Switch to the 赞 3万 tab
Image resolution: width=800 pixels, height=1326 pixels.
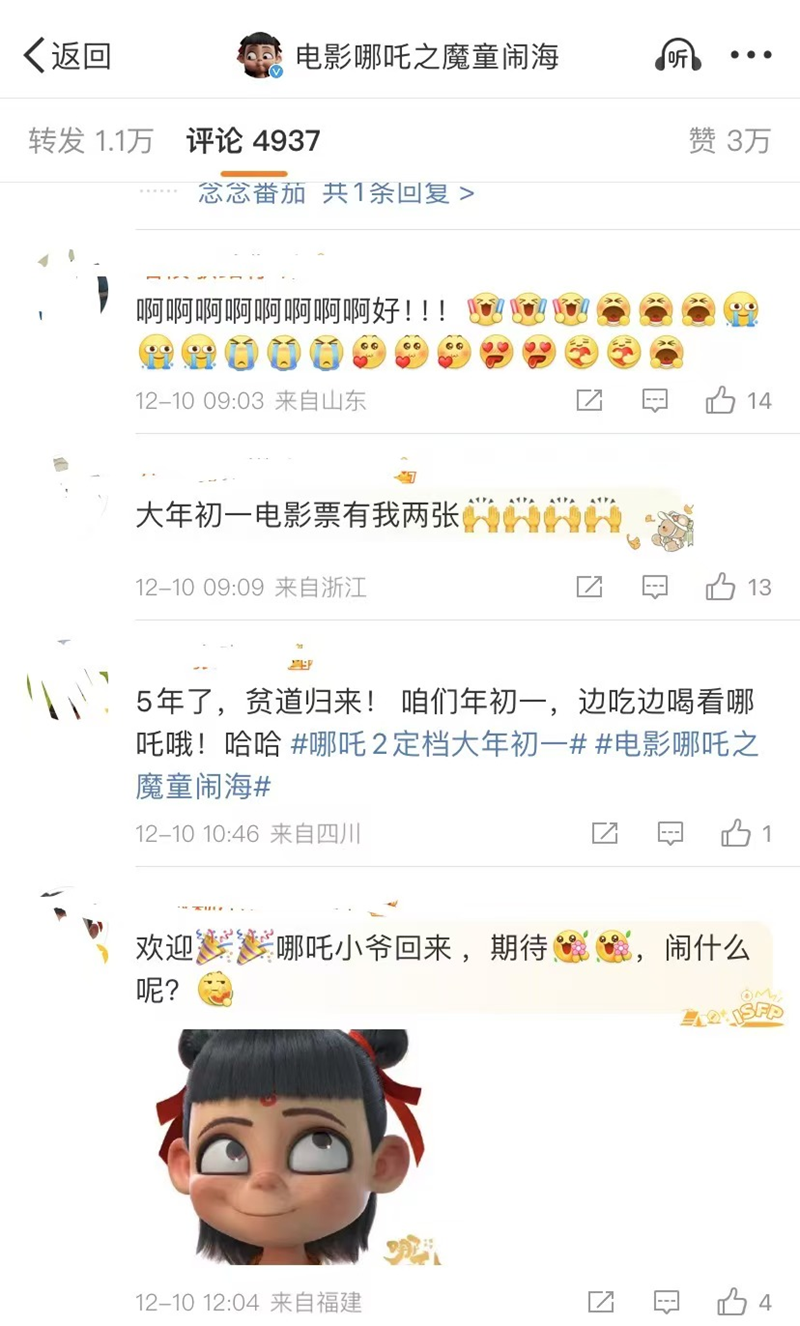coord(729,141)
